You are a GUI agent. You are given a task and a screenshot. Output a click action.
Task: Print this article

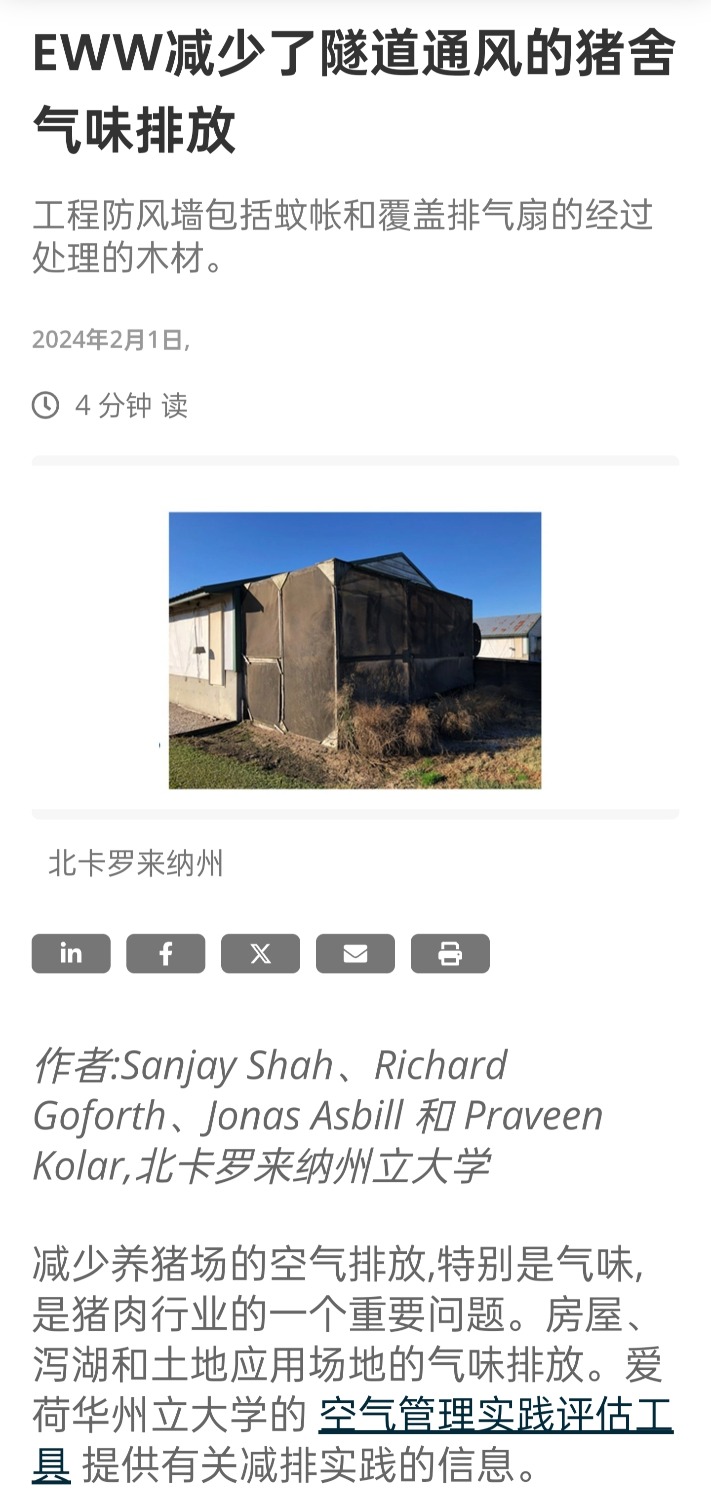tap(450, 953)
